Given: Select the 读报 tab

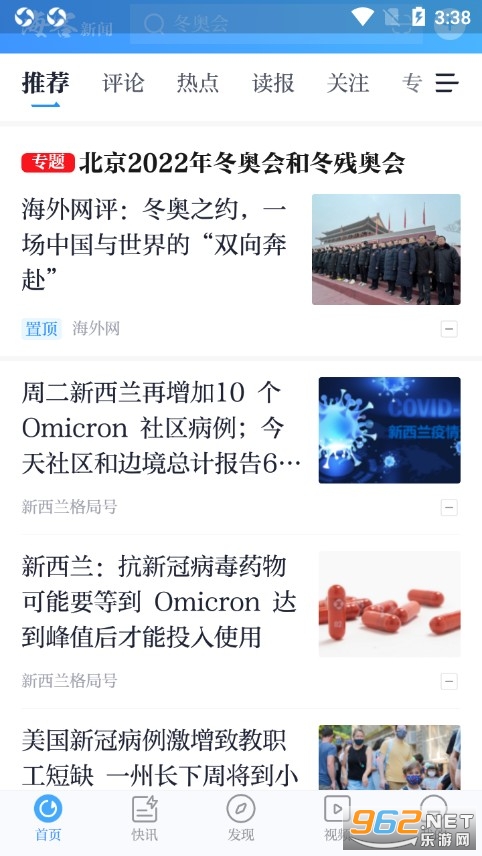Looking at the screenshot, I should tap(273, 83).
